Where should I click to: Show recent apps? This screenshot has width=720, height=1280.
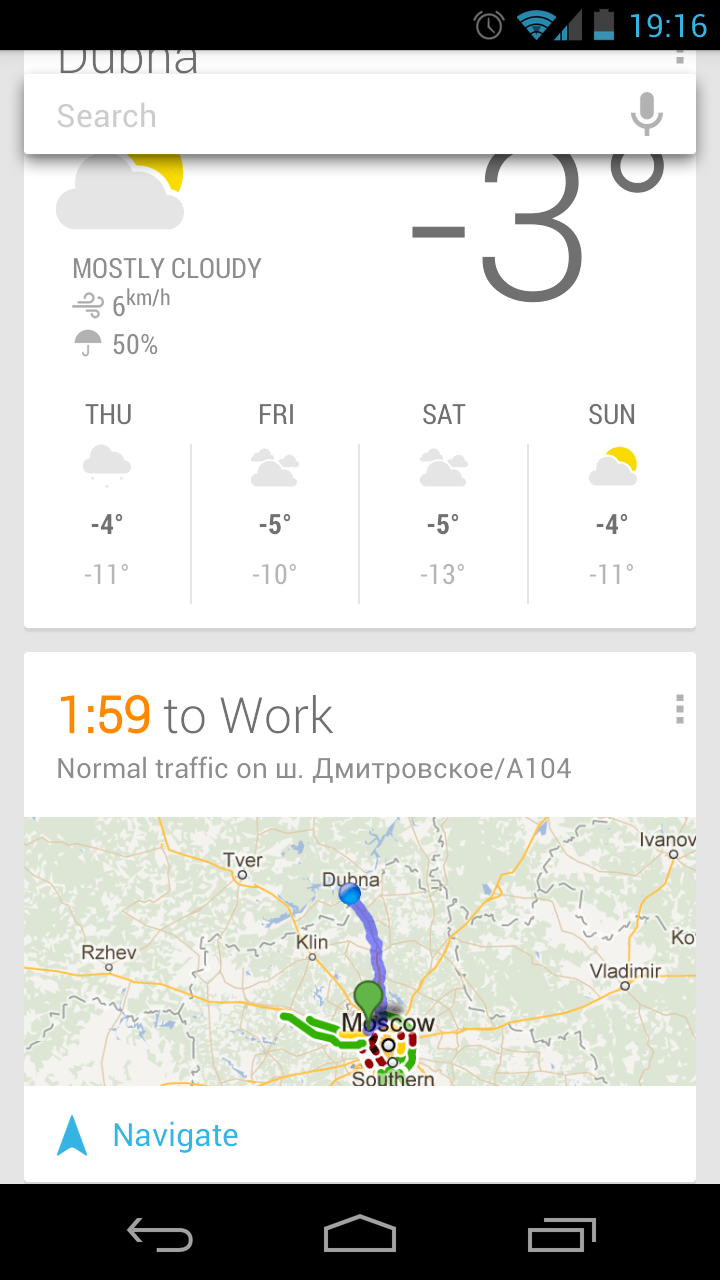point(561,1234)
